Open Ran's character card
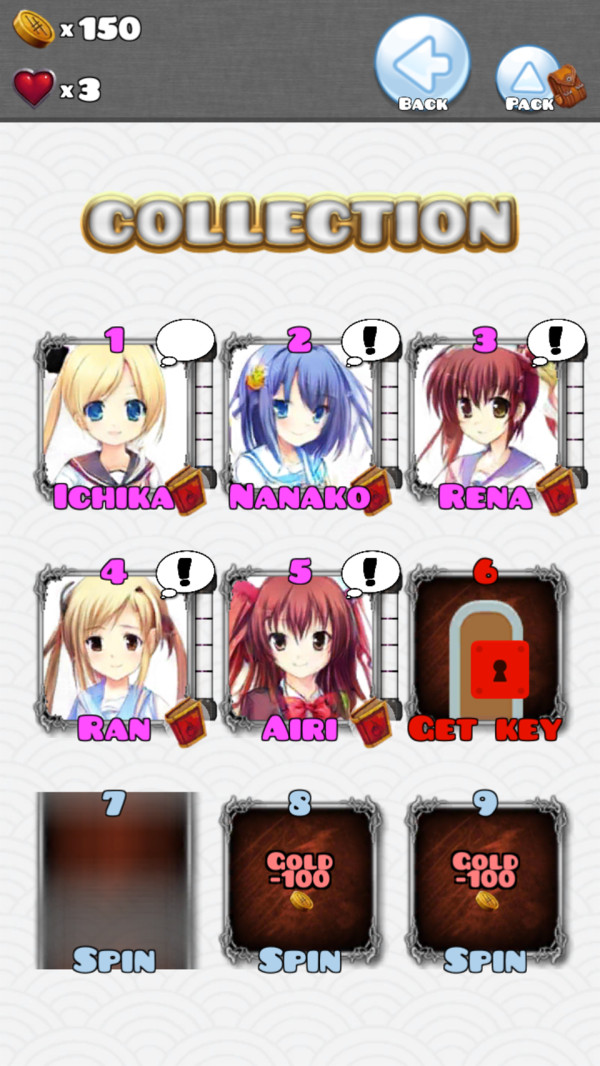 (x=118, y=648)
